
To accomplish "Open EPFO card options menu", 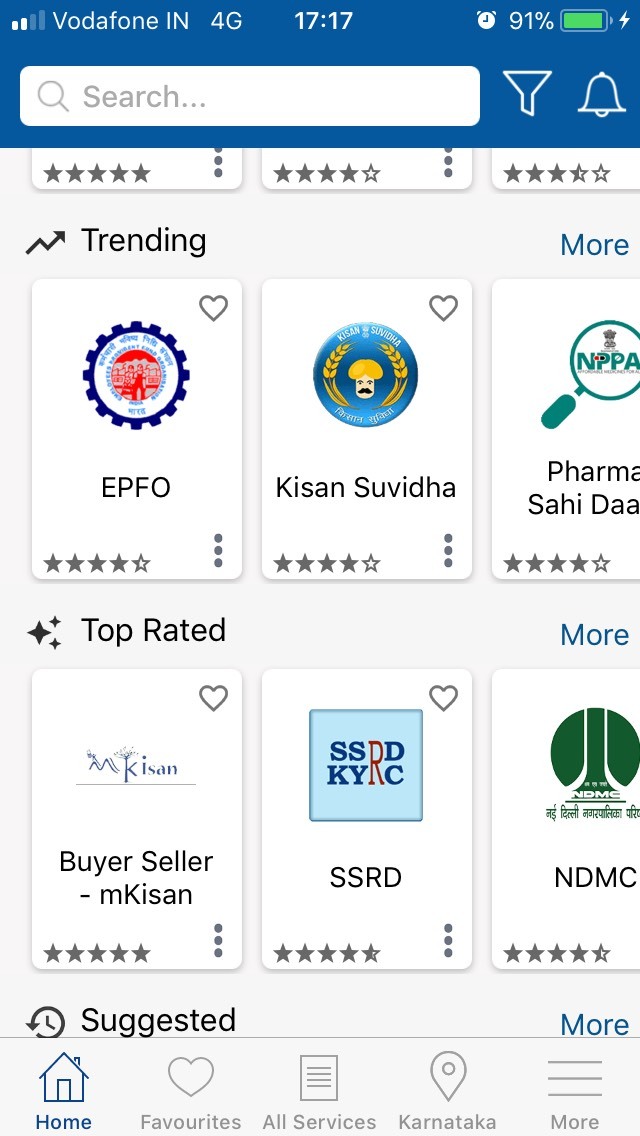I will pos(218,550).
